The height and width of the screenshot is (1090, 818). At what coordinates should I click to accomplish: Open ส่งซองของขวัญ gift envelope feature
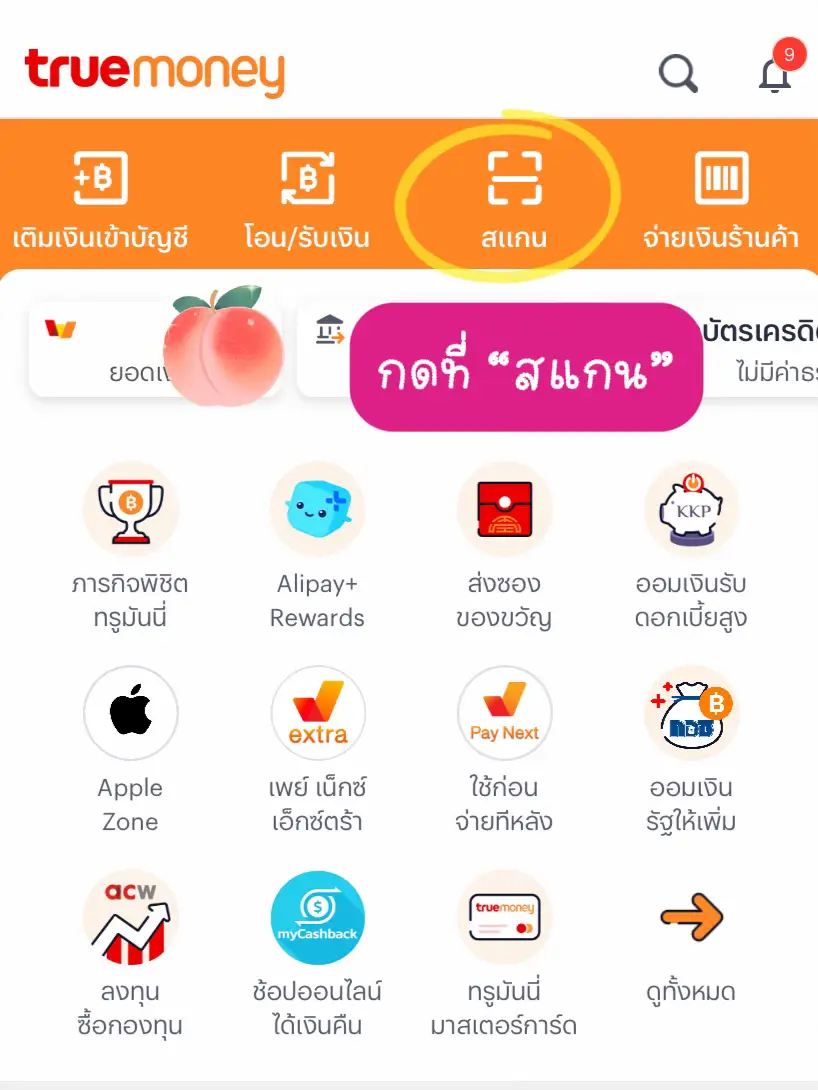click(x=504, y=508)
